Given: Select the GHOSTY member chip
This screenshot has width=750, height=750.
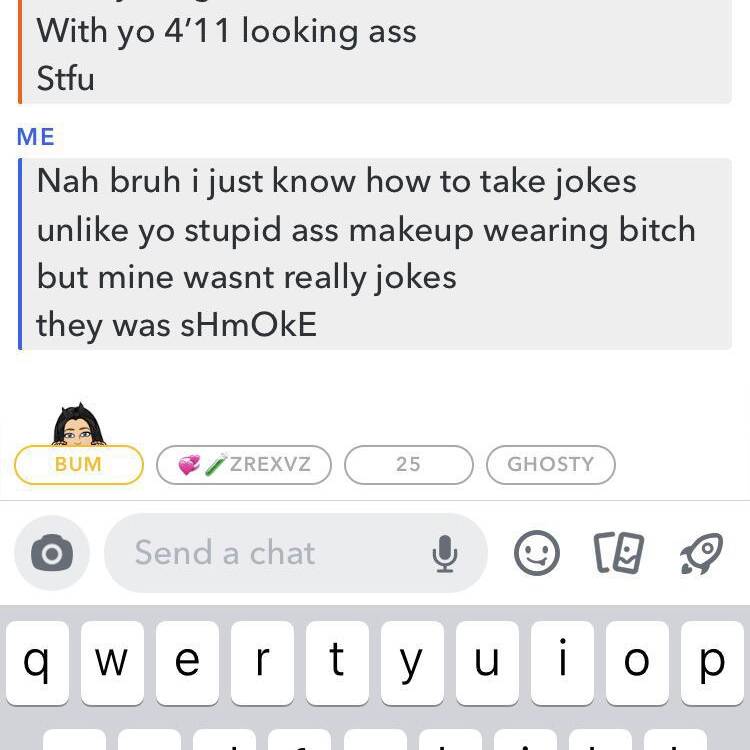Looking at the screenshot, I should click(550, 465).
